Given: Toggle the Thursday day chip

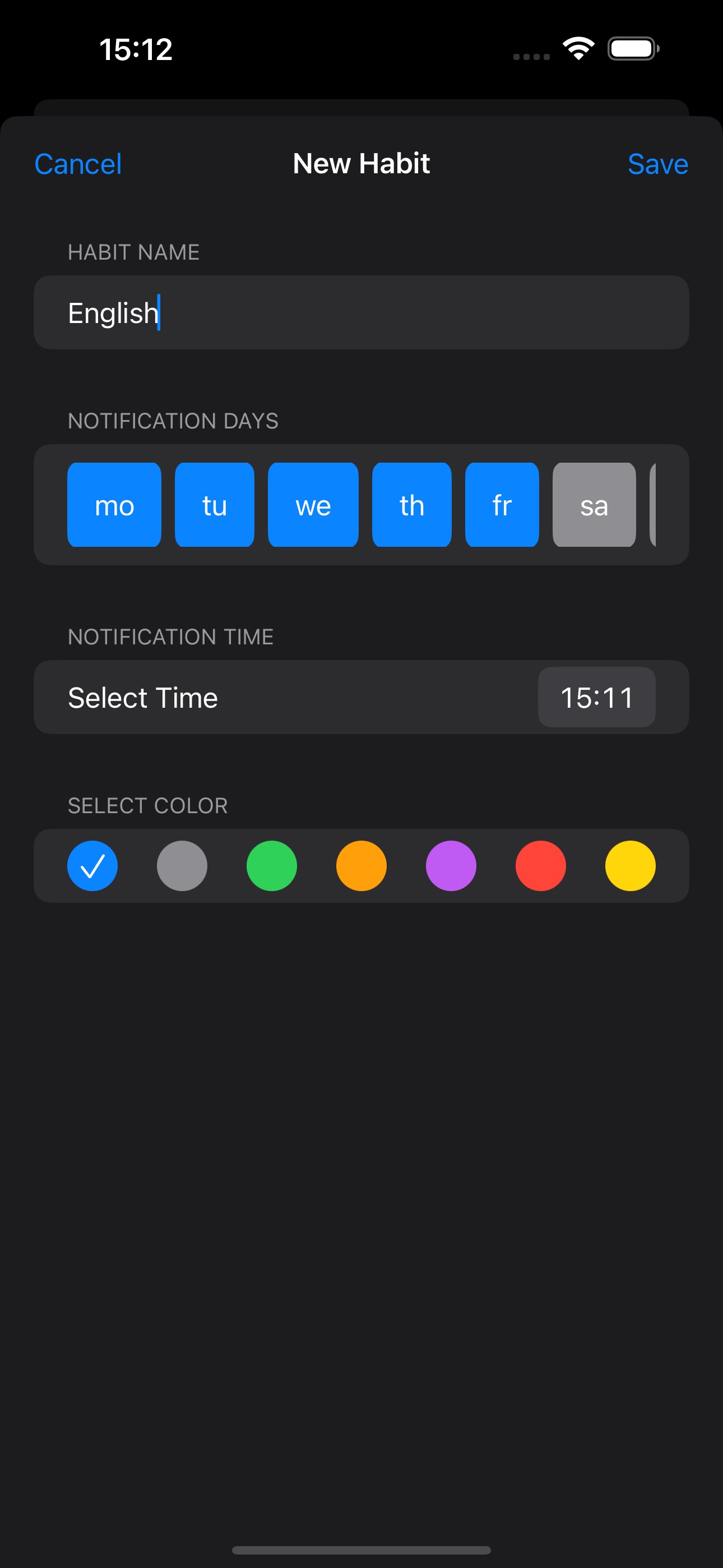Looking at the screenshot, I should click(x=411, y=505).
